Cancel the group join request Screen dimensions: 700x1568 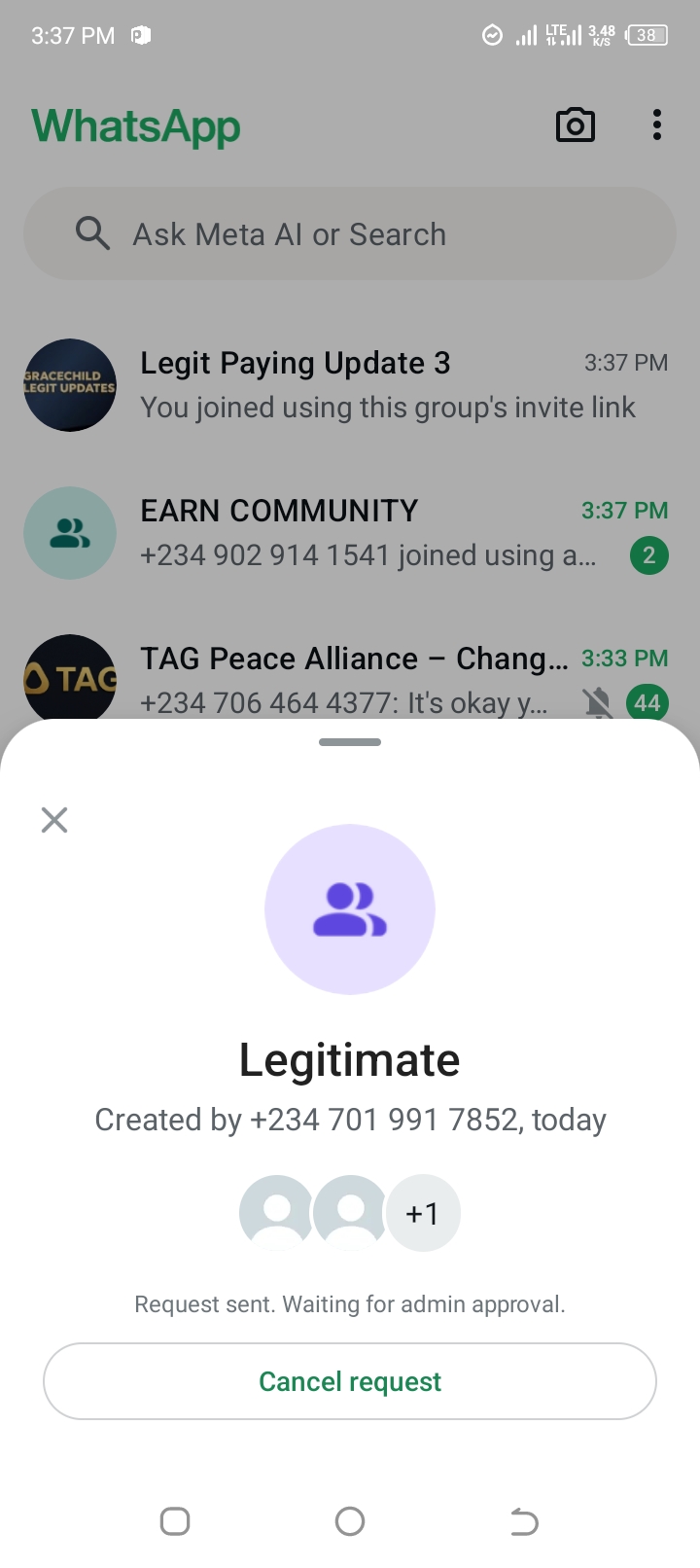click(x=350, y=1381)
